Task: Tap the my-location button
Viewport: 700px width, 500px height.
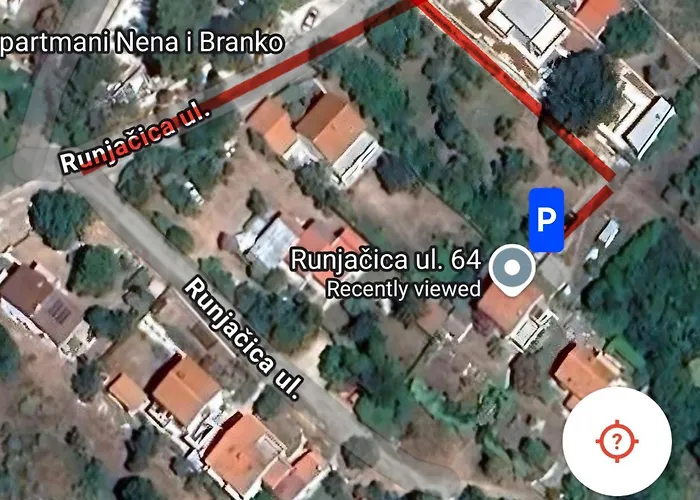Action: (617, 440)
